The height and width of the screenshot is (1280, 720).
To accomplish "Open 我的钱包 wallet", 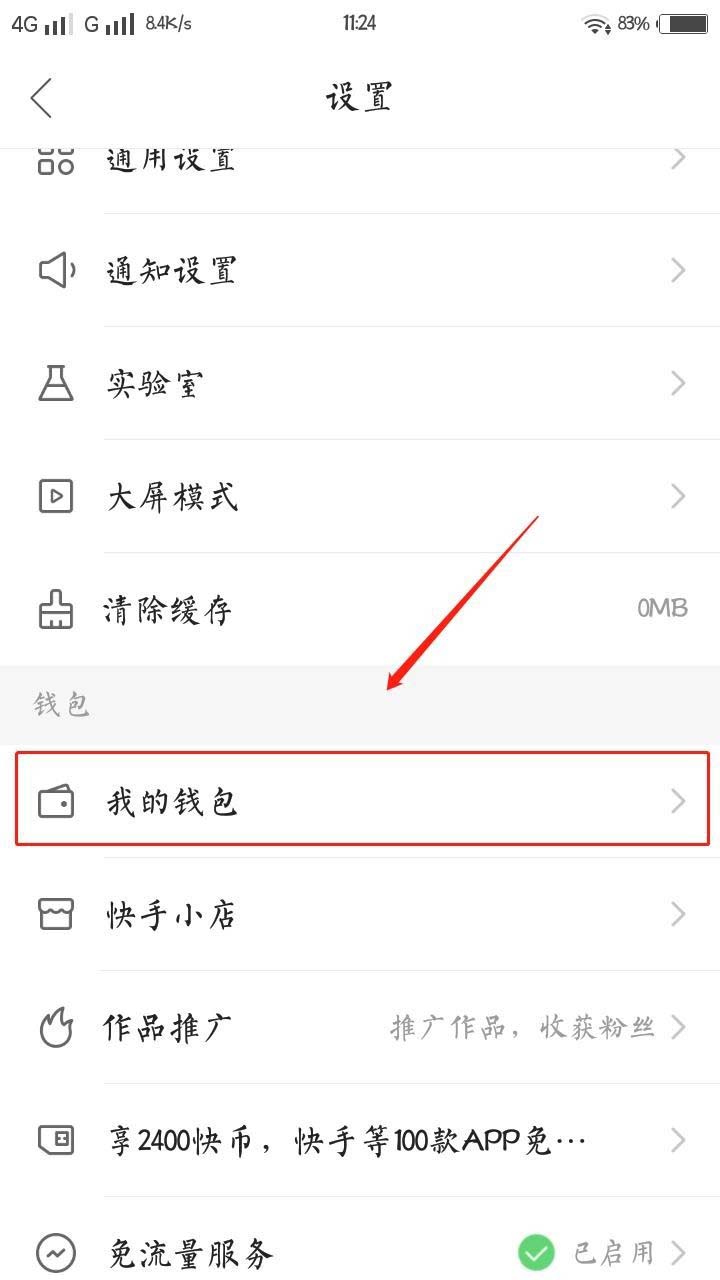I will click(360, 801).
